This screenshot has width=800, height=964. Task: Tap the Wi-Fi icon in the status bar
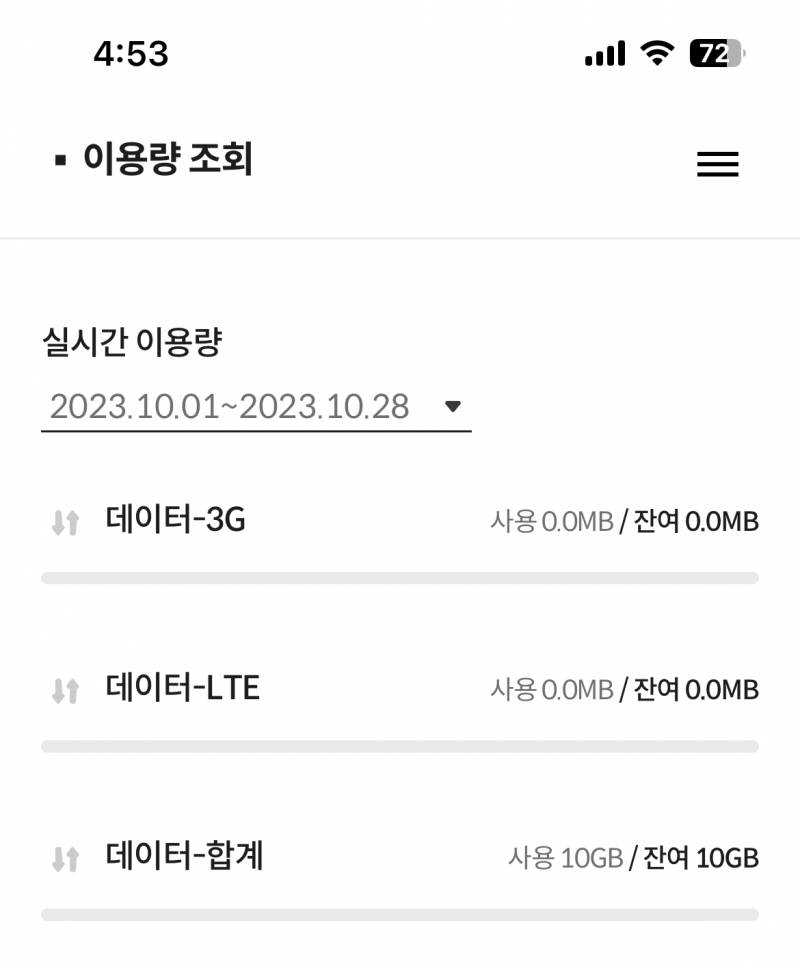click(x=655, y=55)
